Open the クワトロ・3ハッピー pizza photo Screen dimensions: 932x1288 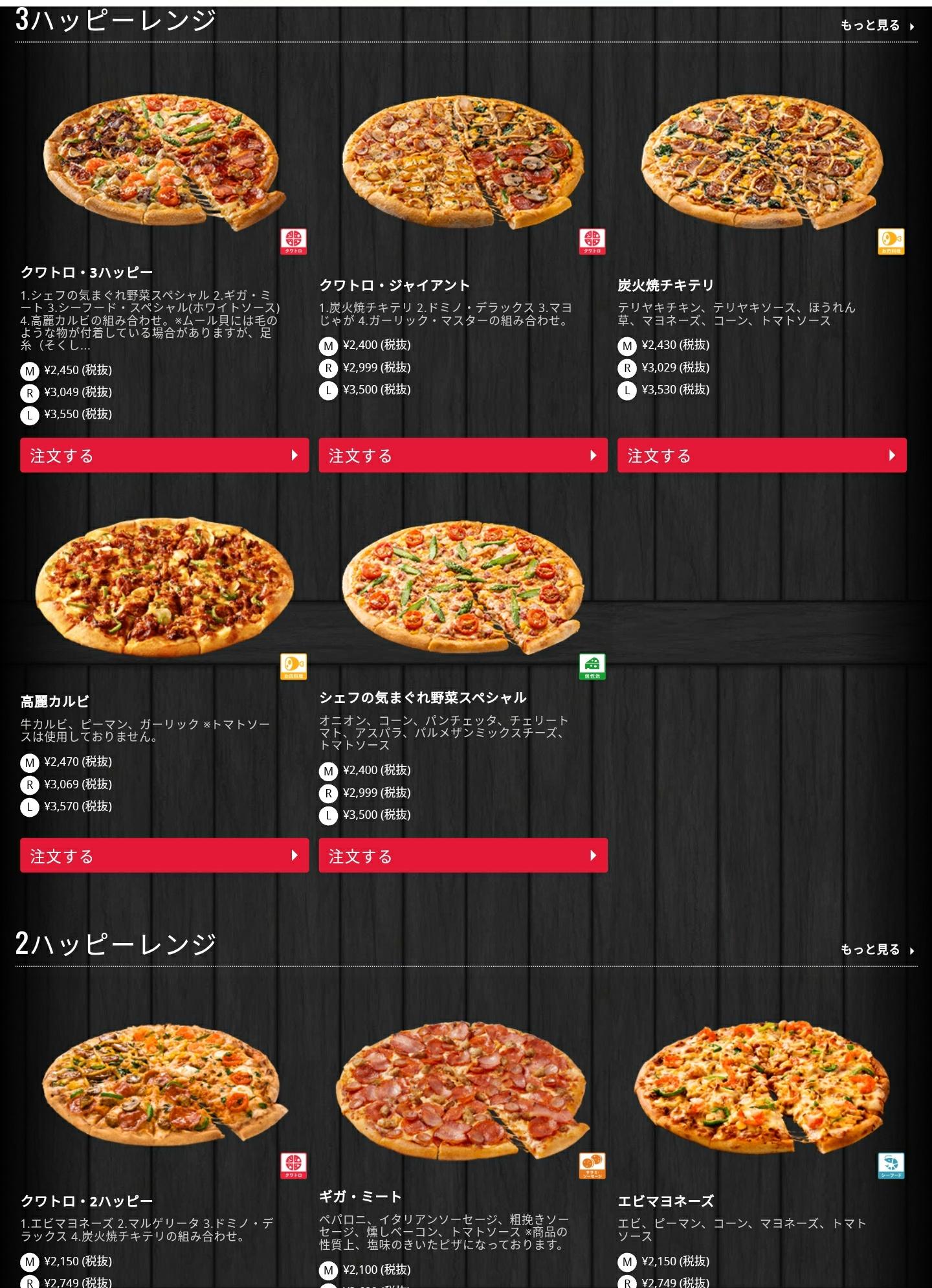164,161
